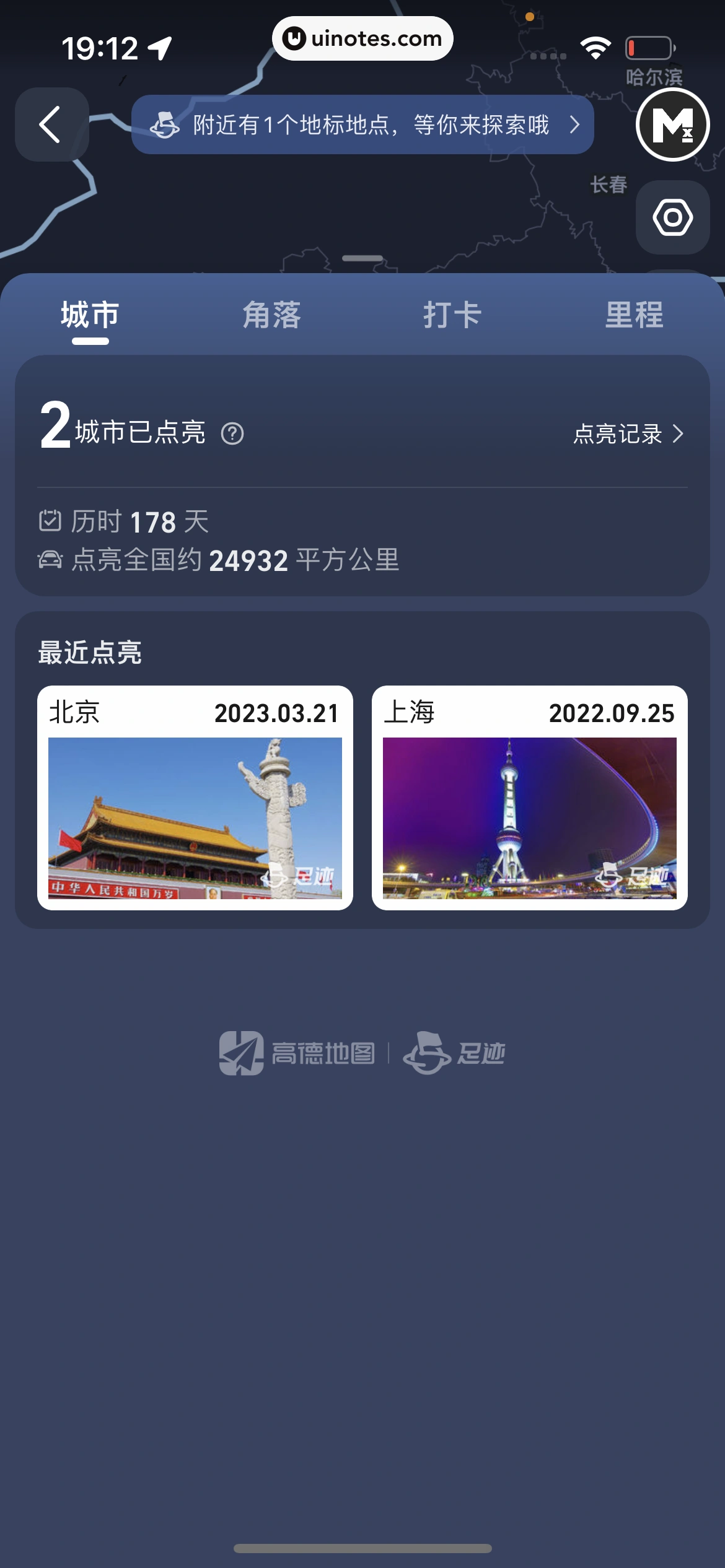
Task: Tap the car icon beside 点亮全国约
Action: click(51, 560)
